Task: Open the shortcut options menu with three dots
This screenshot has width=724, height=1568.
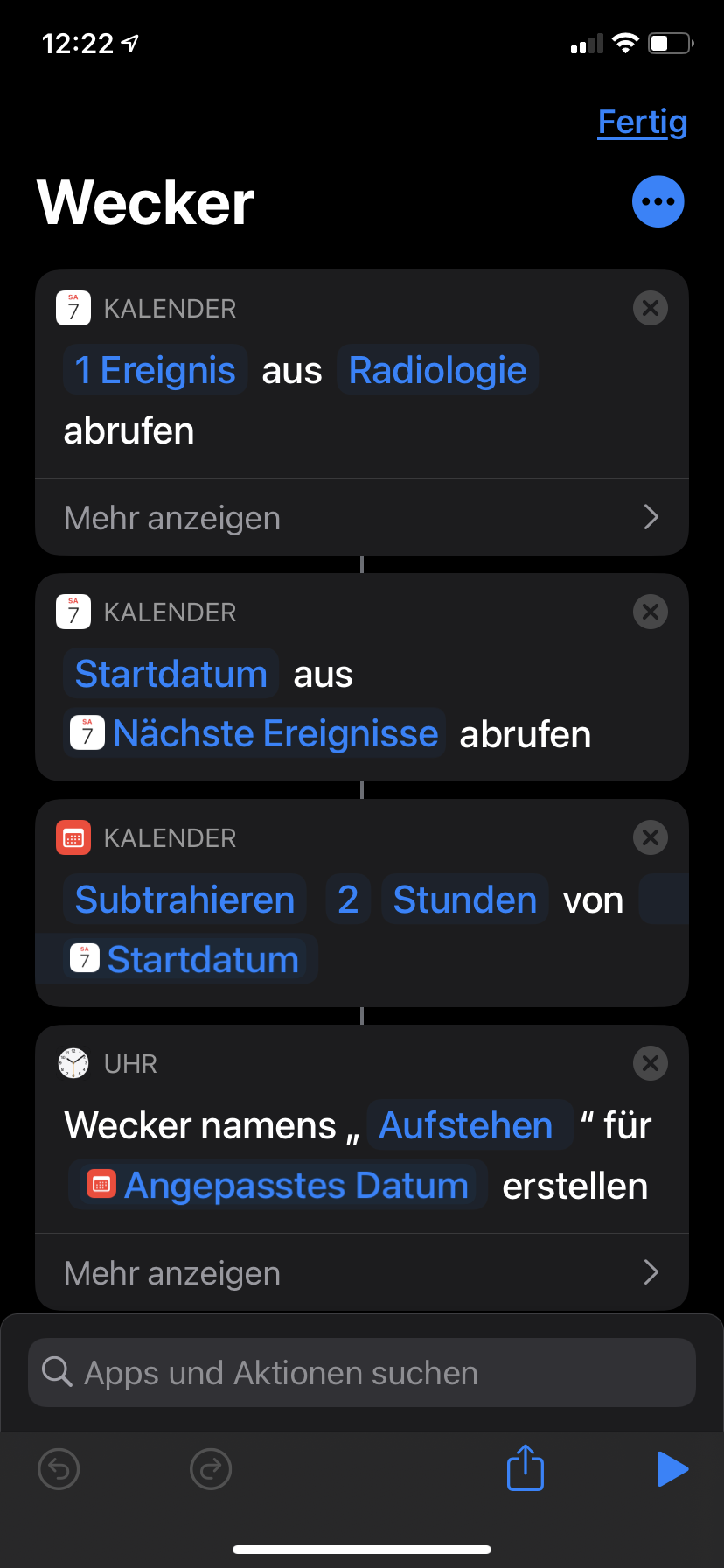Action: 658,201
